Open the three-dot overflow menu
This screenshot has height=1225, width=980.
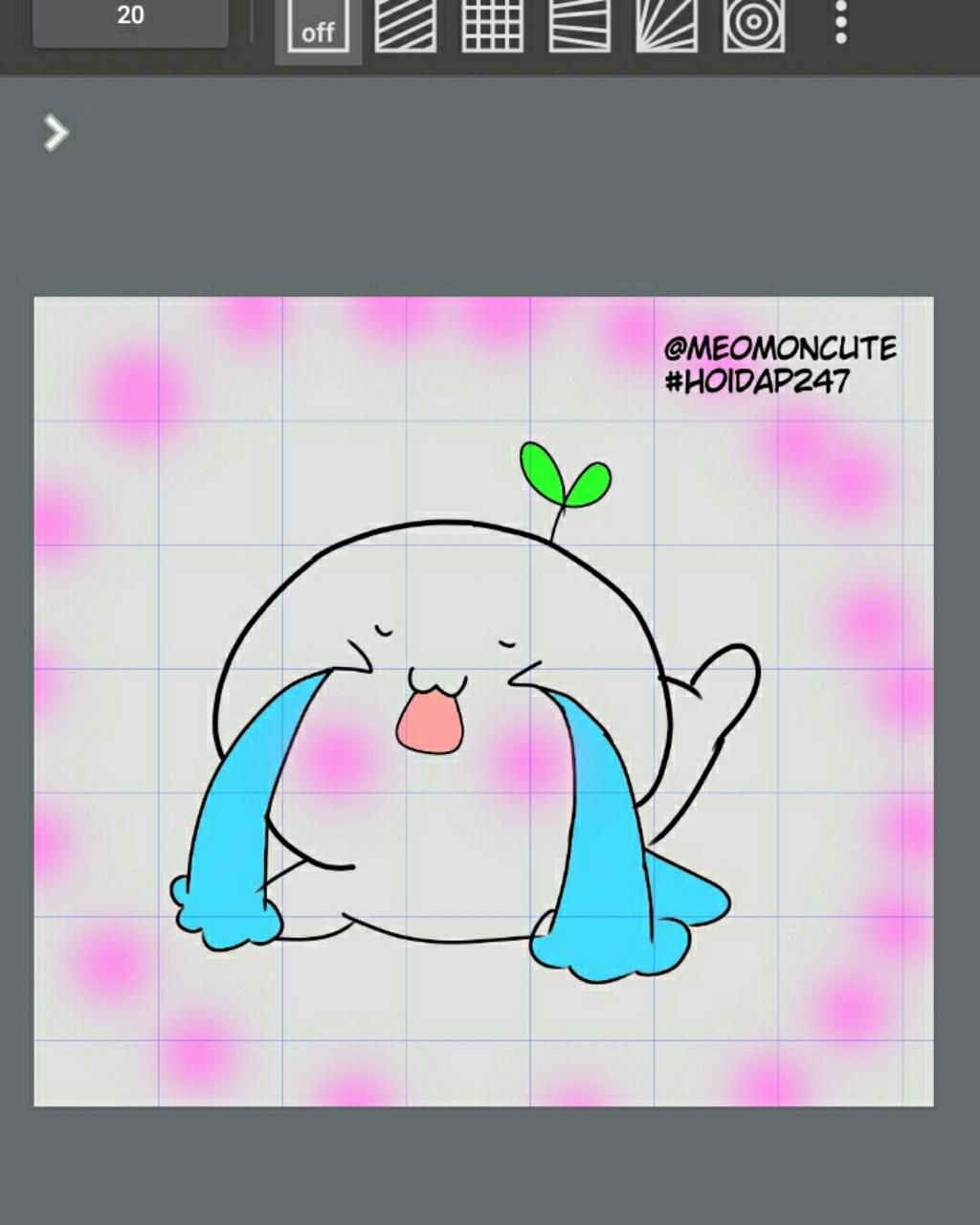point(840,23)
